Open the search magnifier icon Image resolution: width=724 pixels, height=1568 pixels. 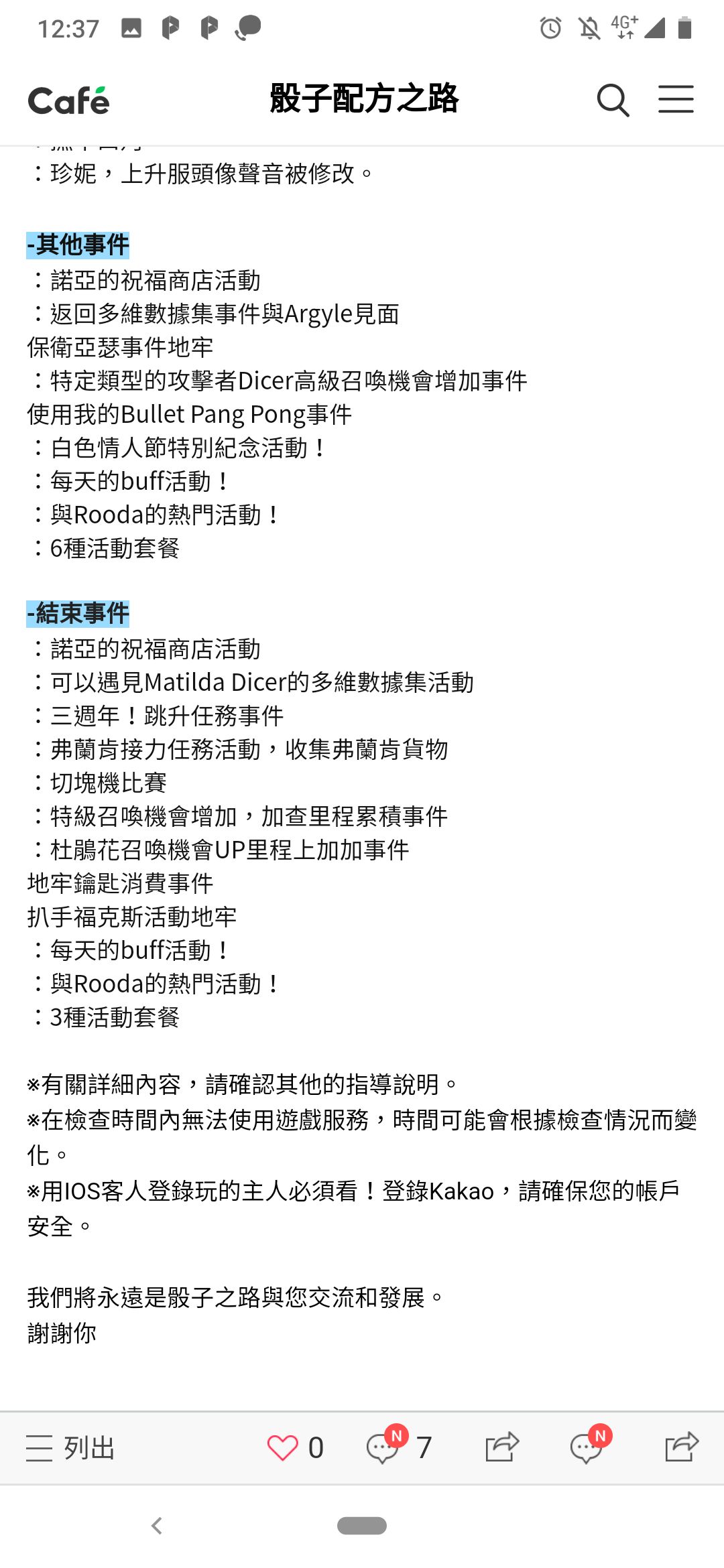point(613,101)
